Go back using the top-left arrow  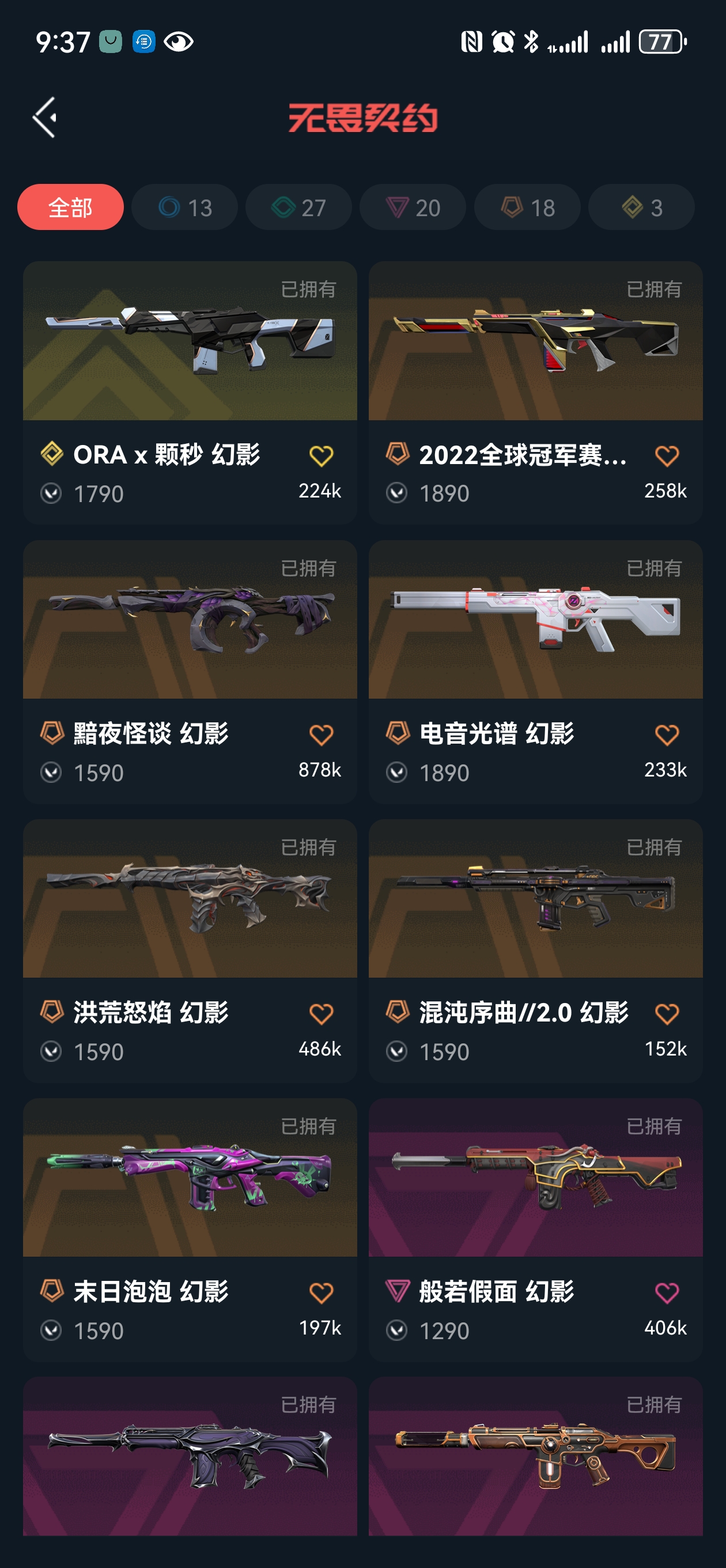pyautogui.click(x=45, y=118)
